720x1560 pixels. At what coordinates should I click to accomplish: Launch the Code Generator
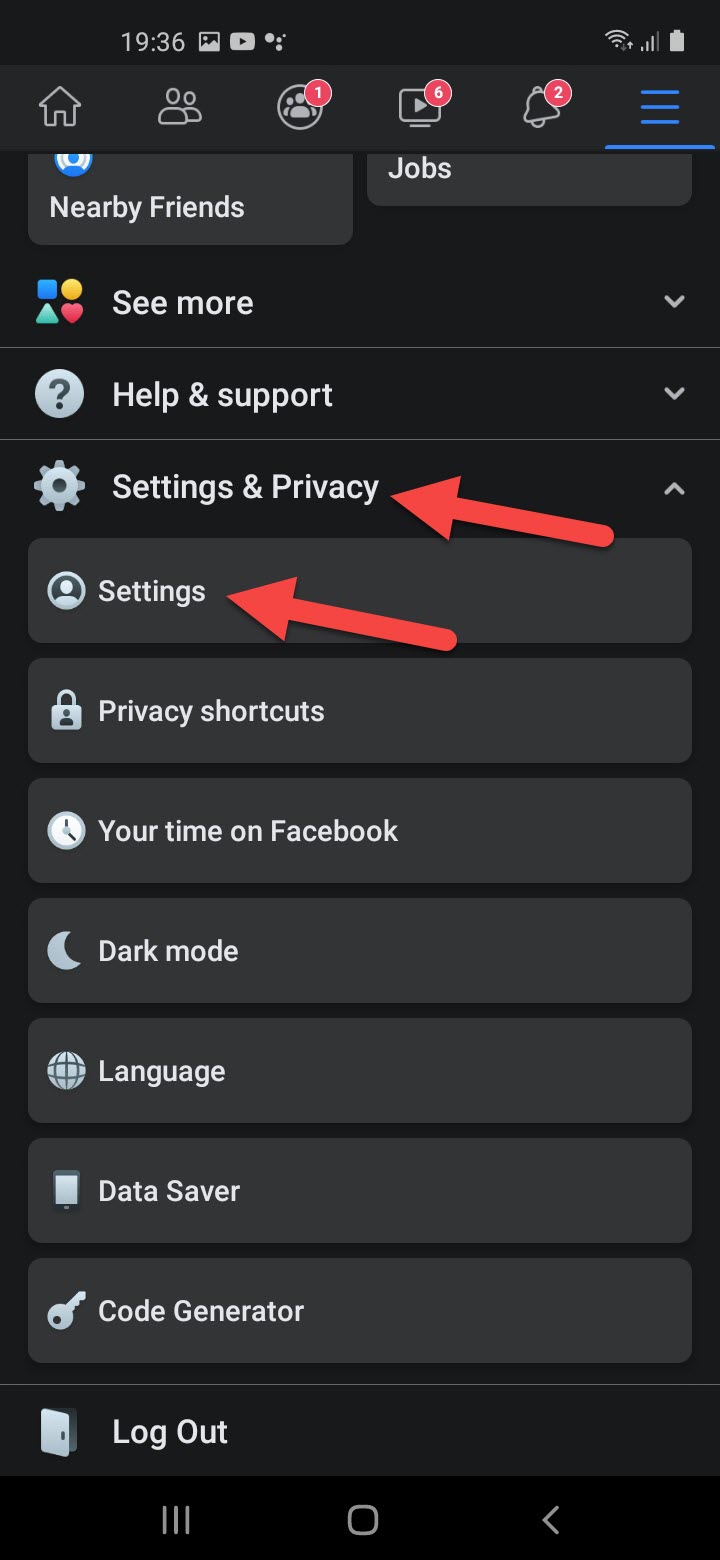(x=360, y=1311)
